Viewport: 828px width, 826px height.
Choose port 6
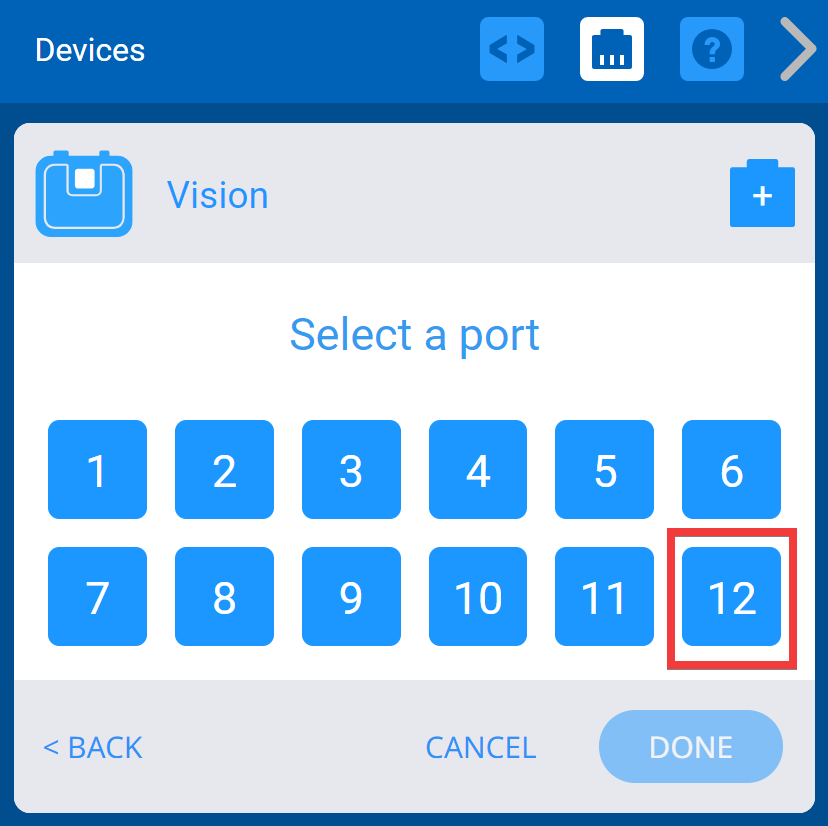731,470
